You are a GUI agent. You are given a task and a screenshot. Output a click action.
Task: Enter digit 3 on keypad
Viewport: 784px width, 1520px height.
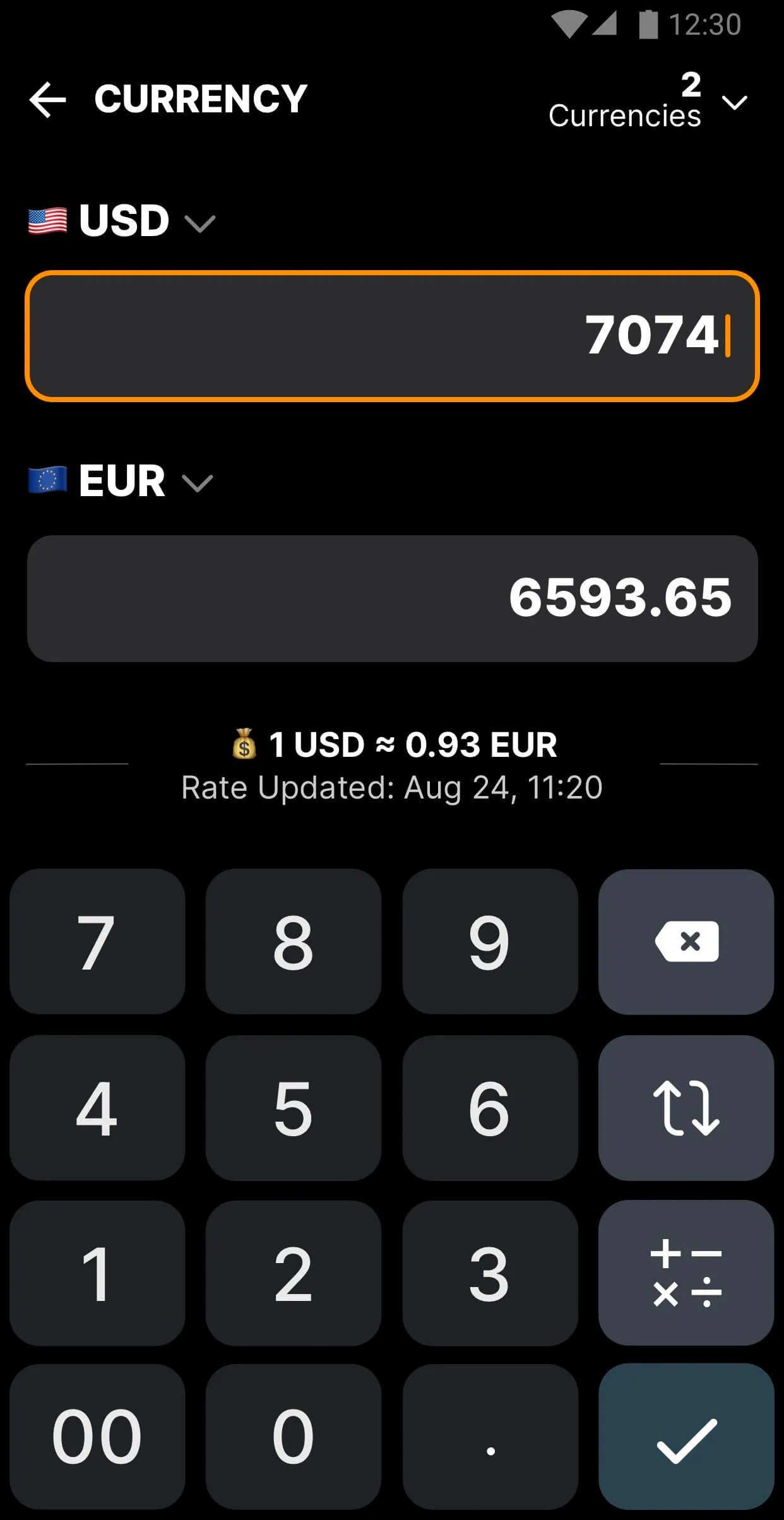click(x=490, y=1273)
